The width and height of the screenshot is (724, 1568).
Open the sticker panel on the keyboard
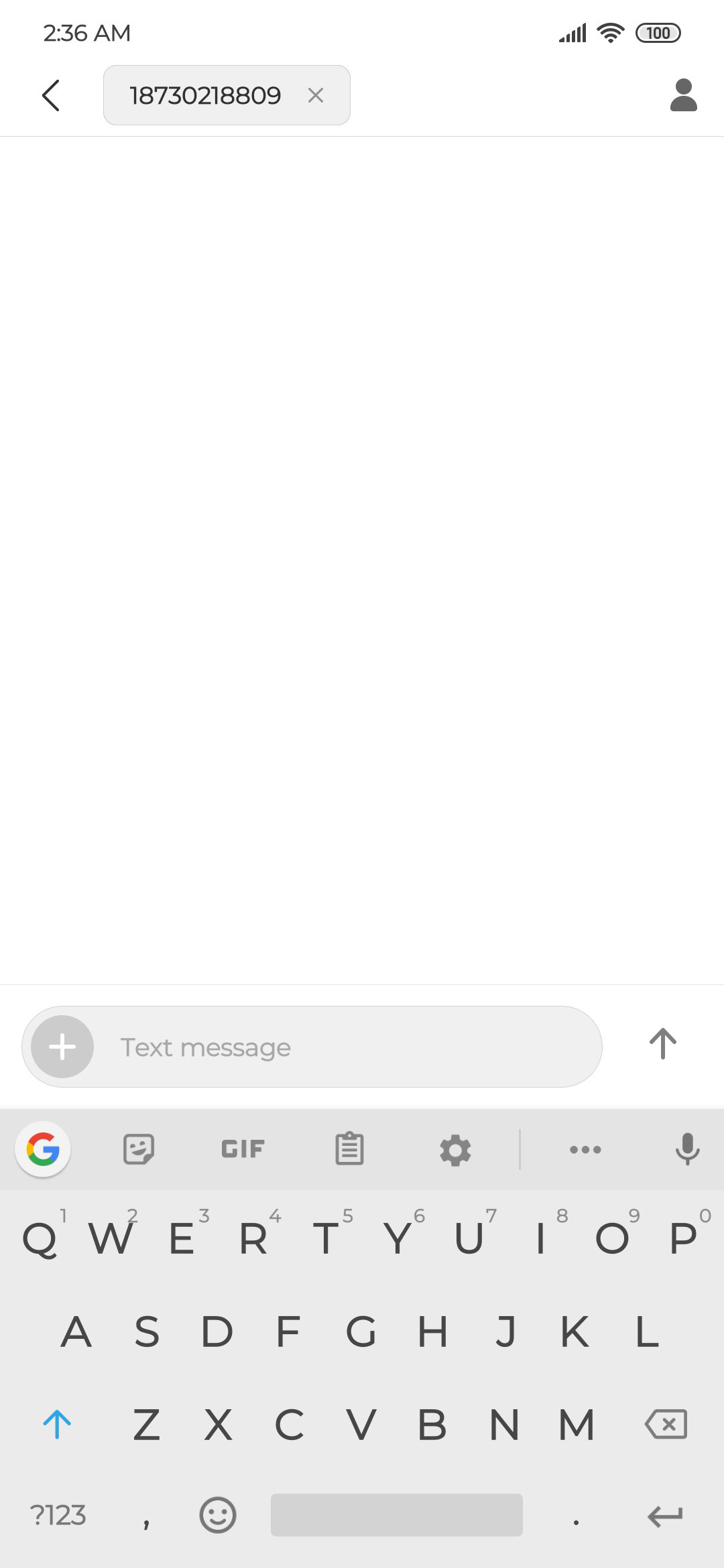[139, 1149]
